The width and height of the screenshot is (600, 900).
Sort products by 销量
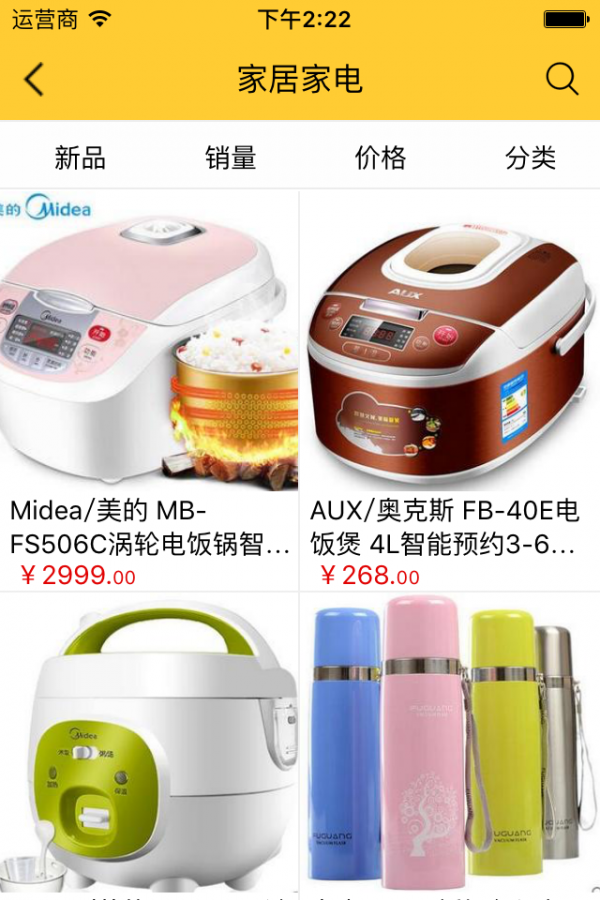coord(231,157)
